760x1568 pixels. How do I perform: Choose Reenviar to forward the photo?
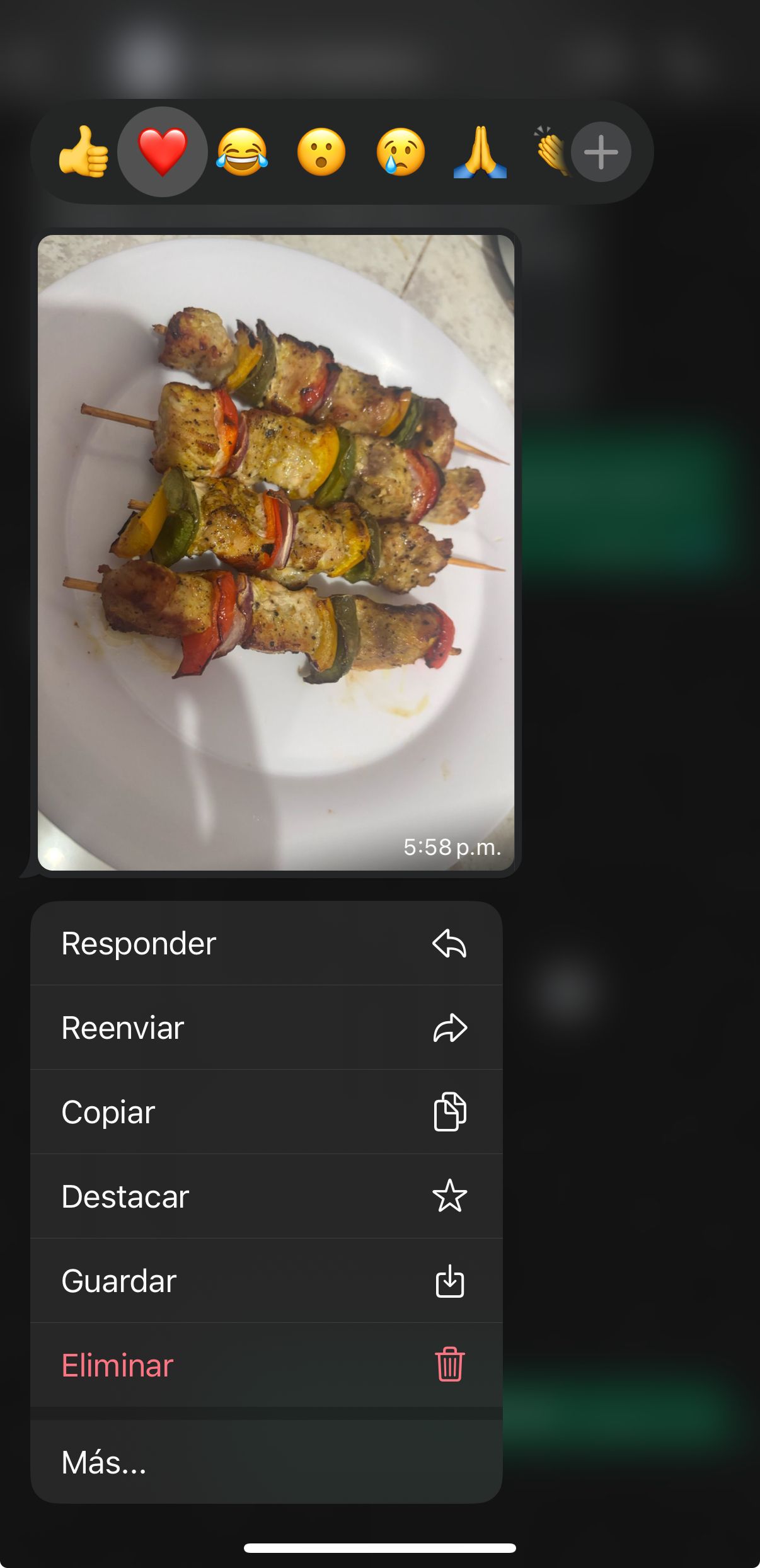(x=266, y=1027)
